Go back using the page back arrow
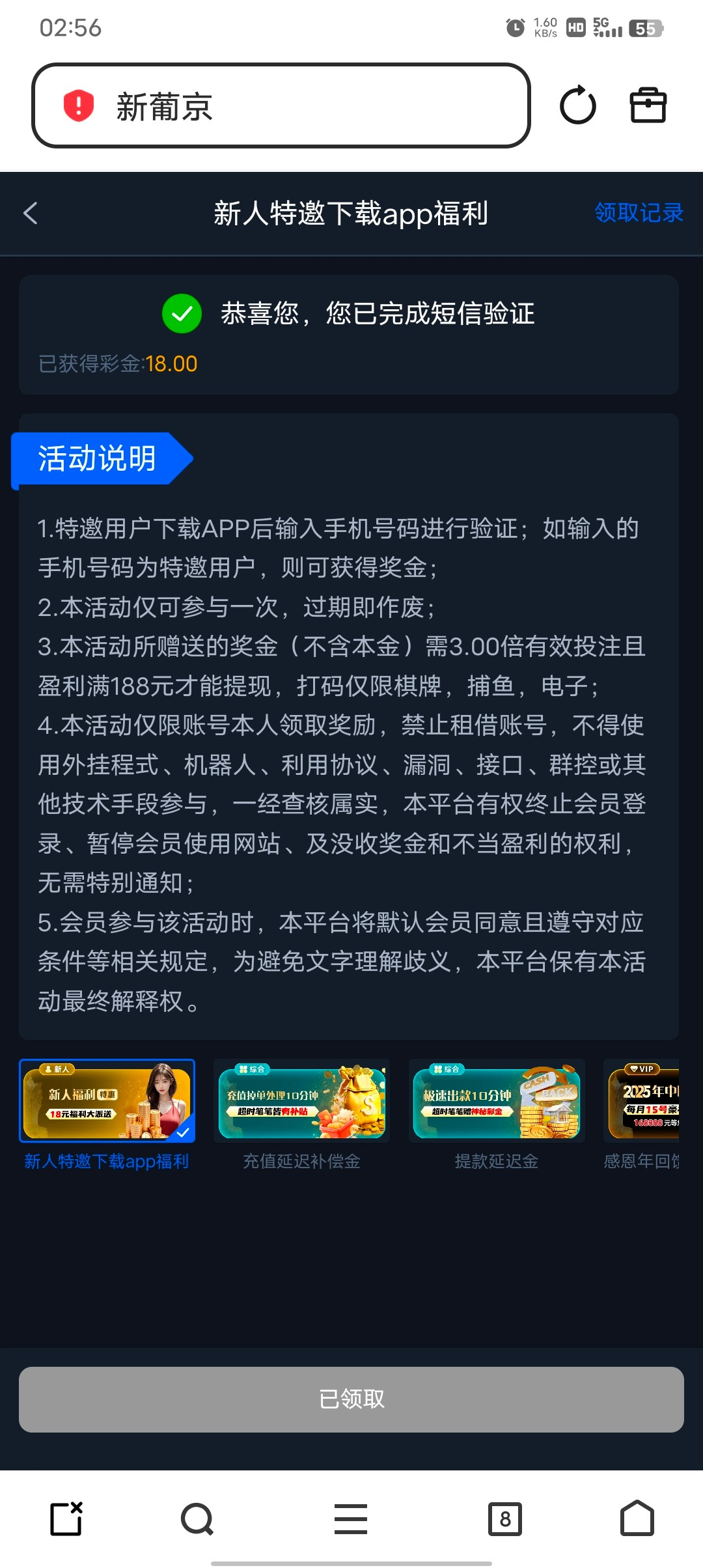Screen dimensions: 703x1568 pyautogui.click(x=31, y=213)
